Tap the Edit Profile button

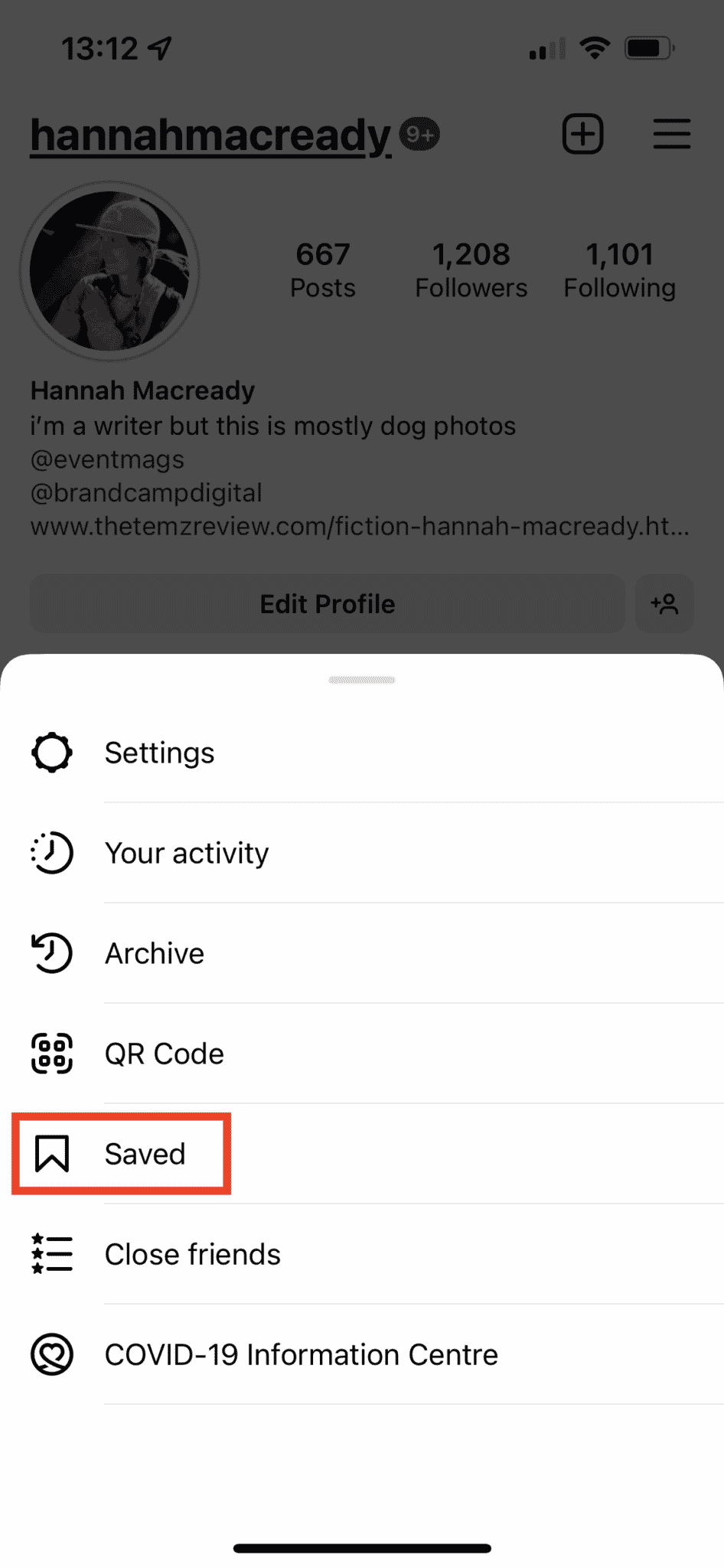(327, 604)
